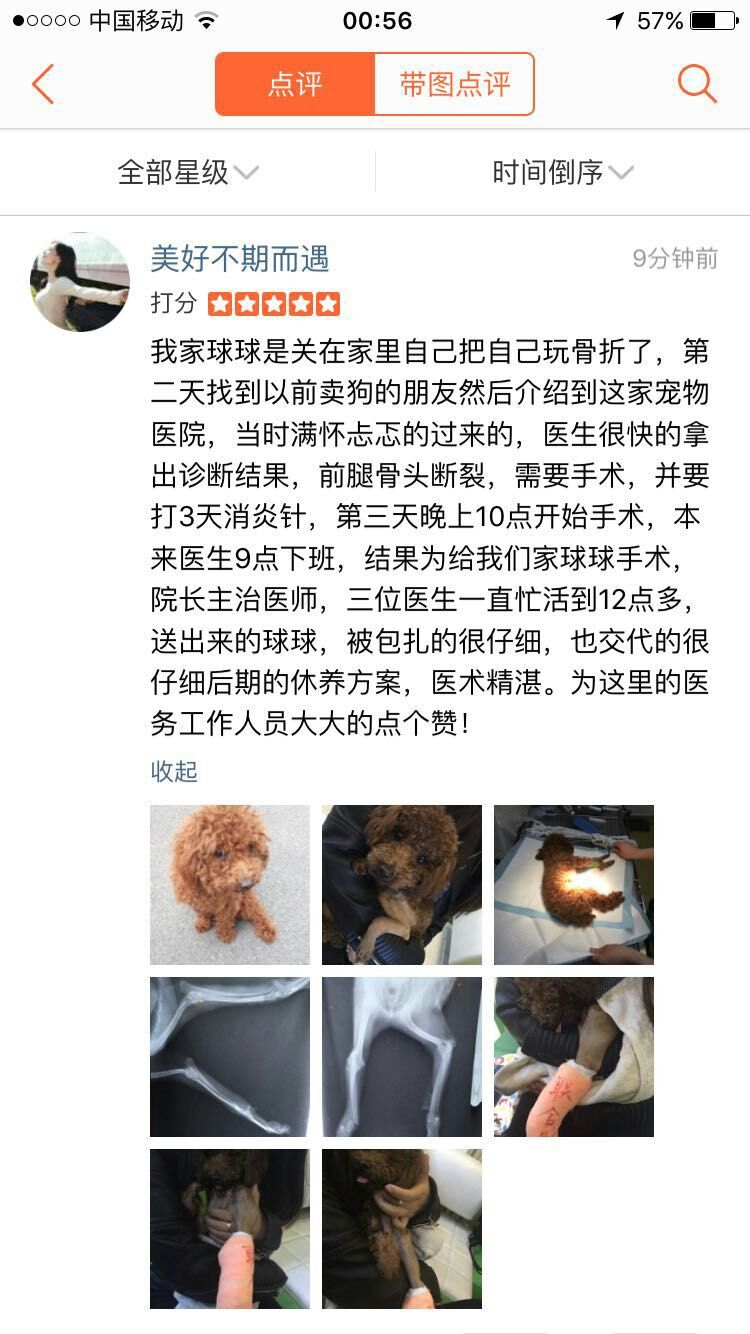Image resolution: width=750 pixels, height=1334 pixels.
Task: Go back using the orange arrow
Action: pos(43,84)
